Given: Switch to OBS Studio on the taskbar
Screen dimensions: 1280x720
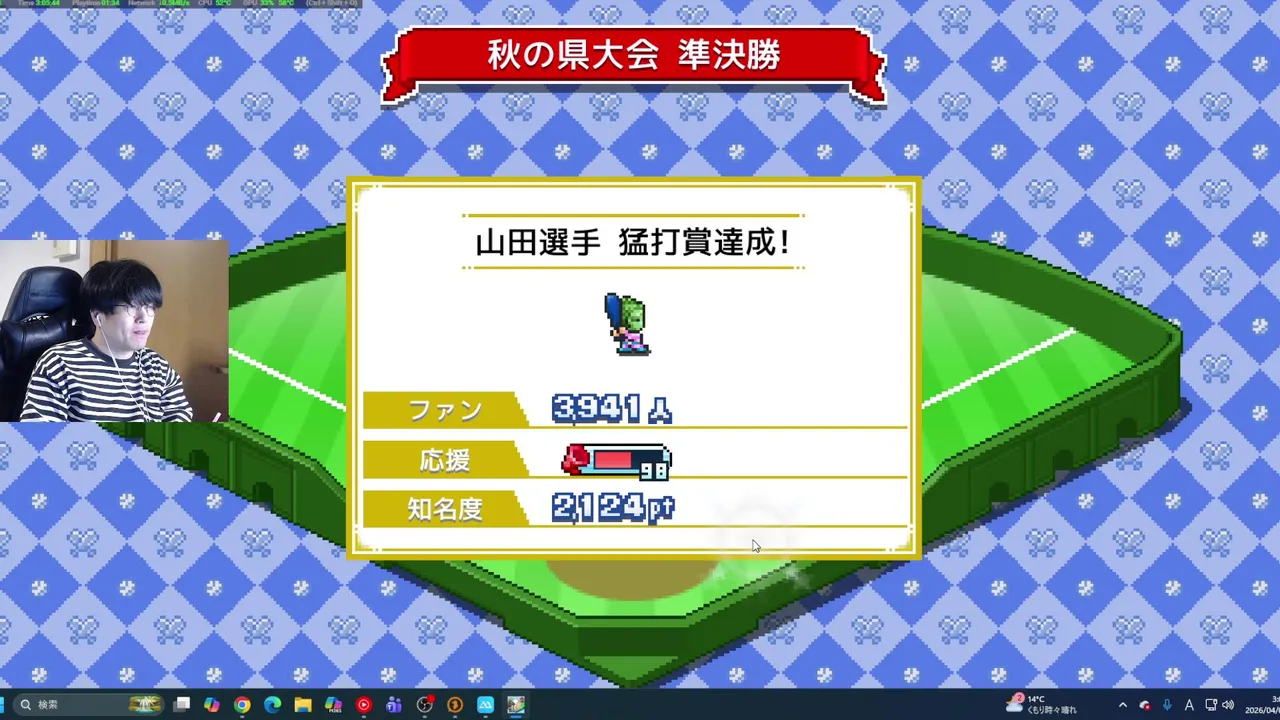Looking at the screenshot, I should coord(424,705).
